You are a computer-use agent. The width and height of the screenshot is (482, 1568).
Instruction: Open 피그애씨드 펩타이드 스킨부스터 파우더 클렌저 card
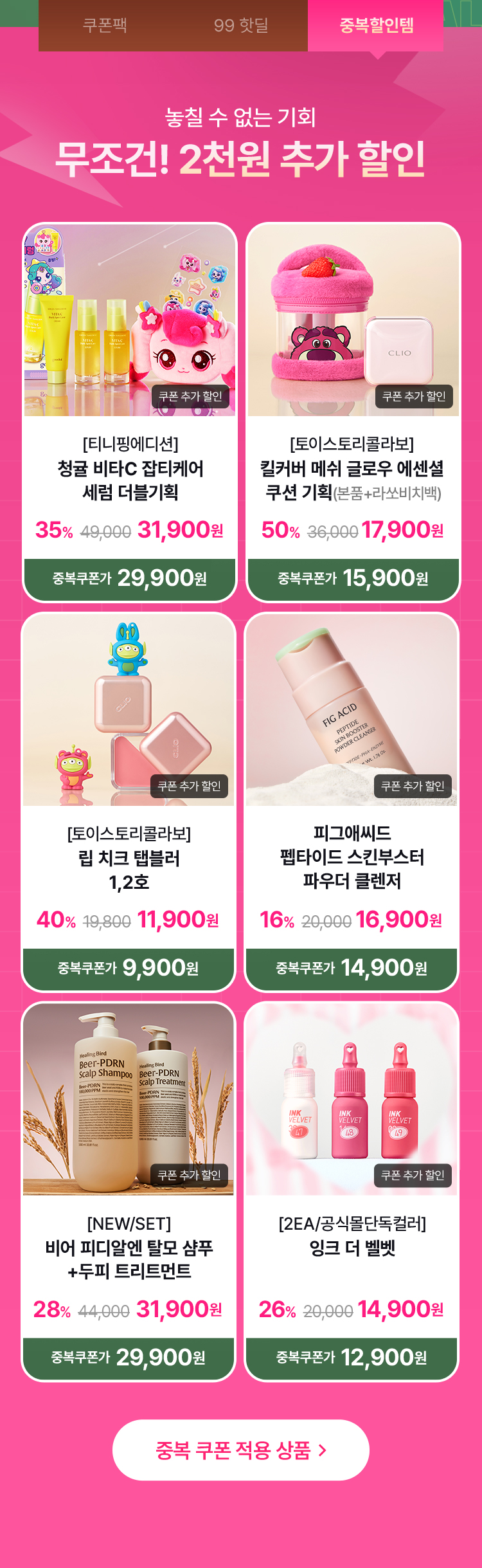(352, 801)
